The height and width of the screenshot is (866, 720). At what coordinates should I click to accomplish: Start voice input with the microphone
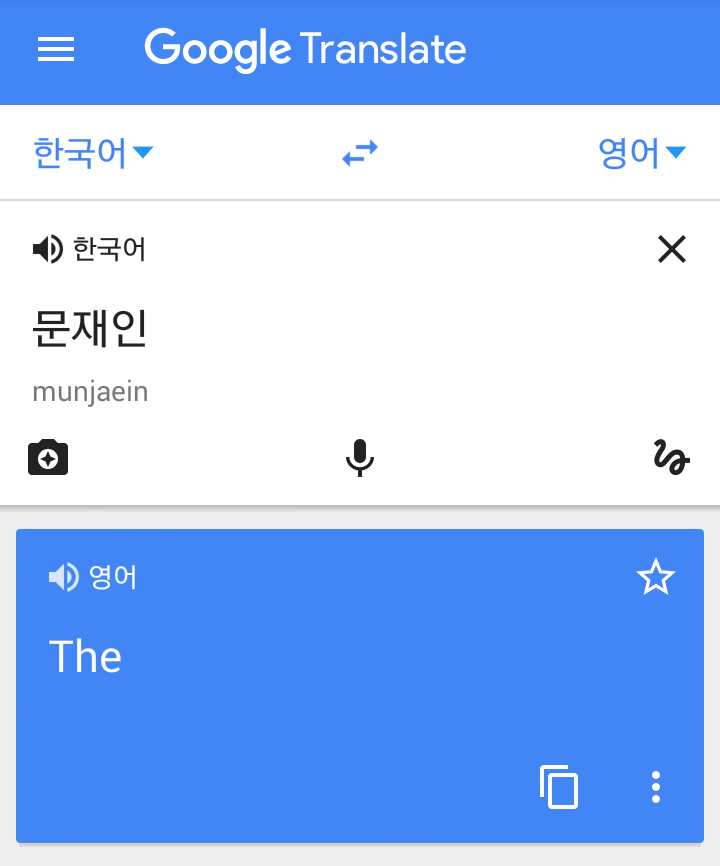pyautogui.click(x=360, y=458)
